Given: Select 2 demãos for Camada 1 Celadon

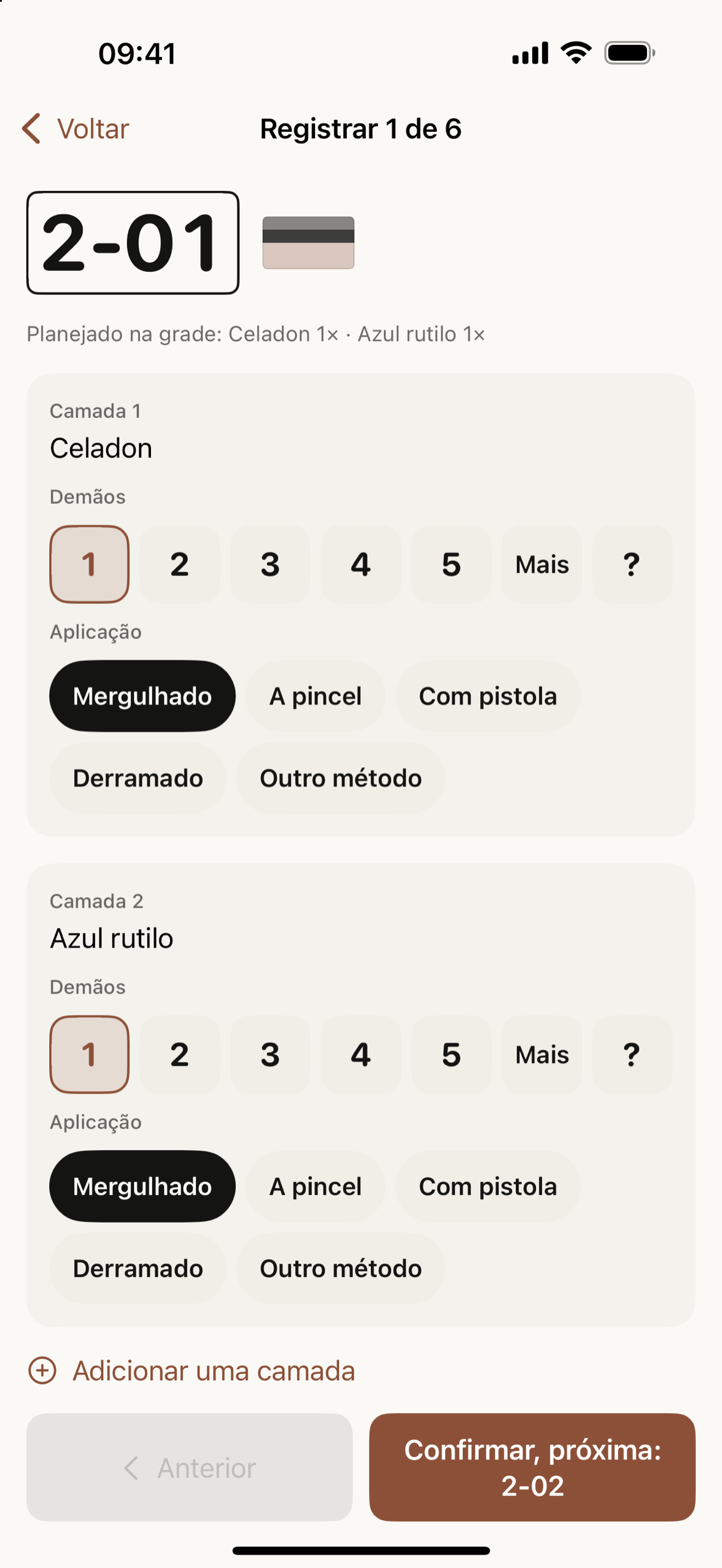Looking at the screenshot, I should [x=179, y=564].
